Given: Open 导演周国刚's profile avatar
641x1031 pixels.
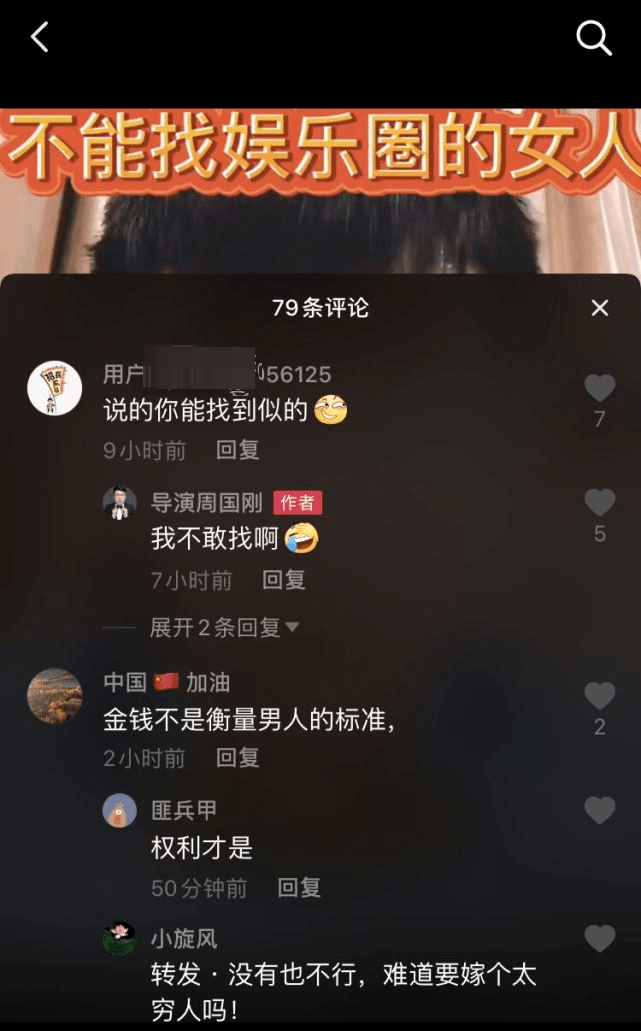Looking at the screenshot, I should click(x=120, y=503).
